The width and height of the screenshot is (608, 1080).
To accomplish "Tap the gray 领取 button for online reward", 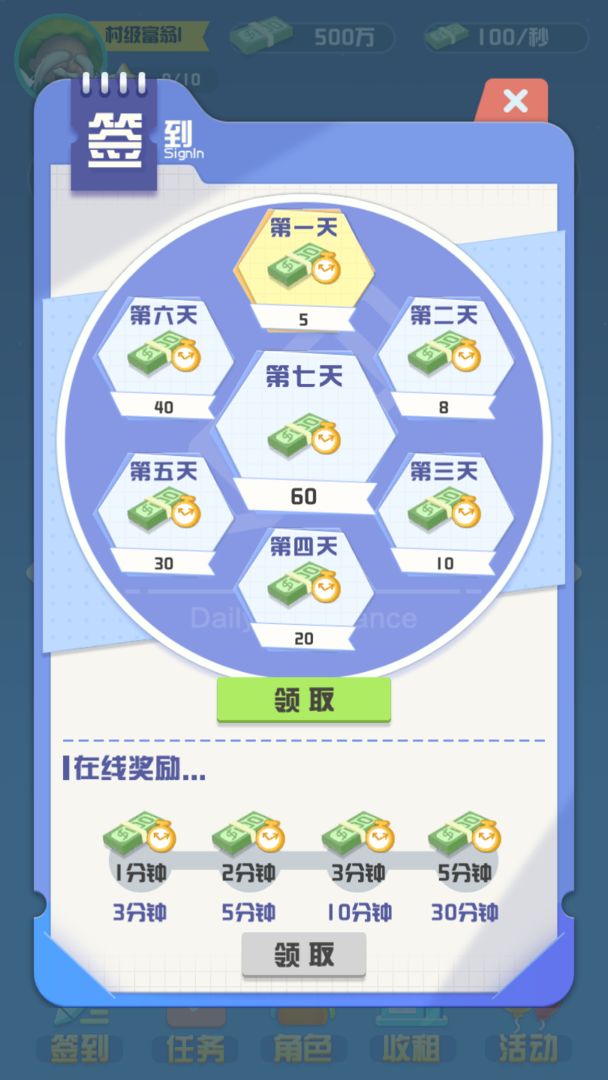I will click(x=304, y=955).
